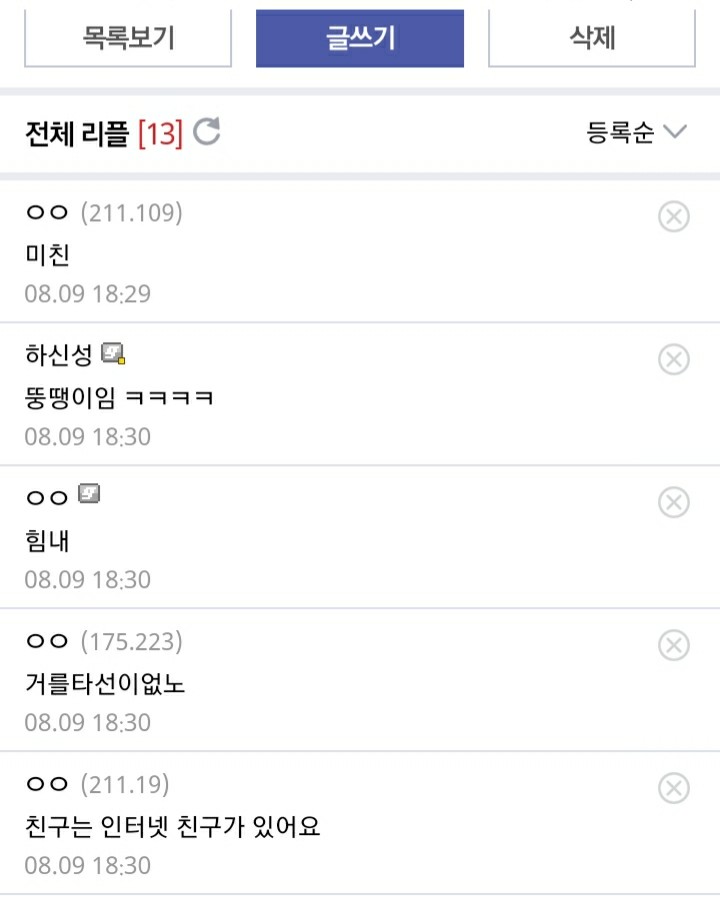
Task: Tap the 삭제 button
Action: 591,38
